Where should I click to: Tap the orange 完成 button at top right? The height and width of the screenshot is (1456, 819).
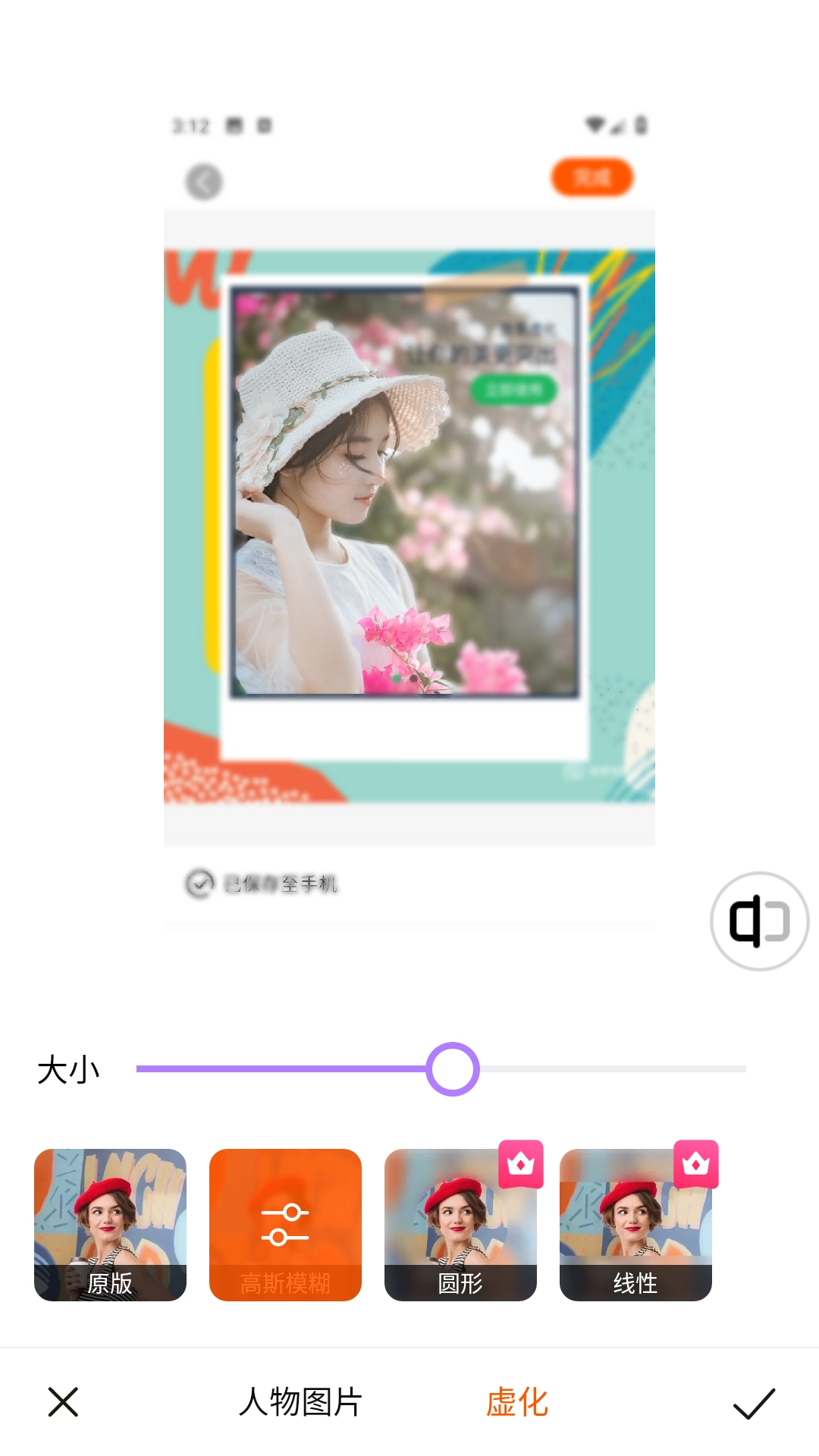coord(592,177)
